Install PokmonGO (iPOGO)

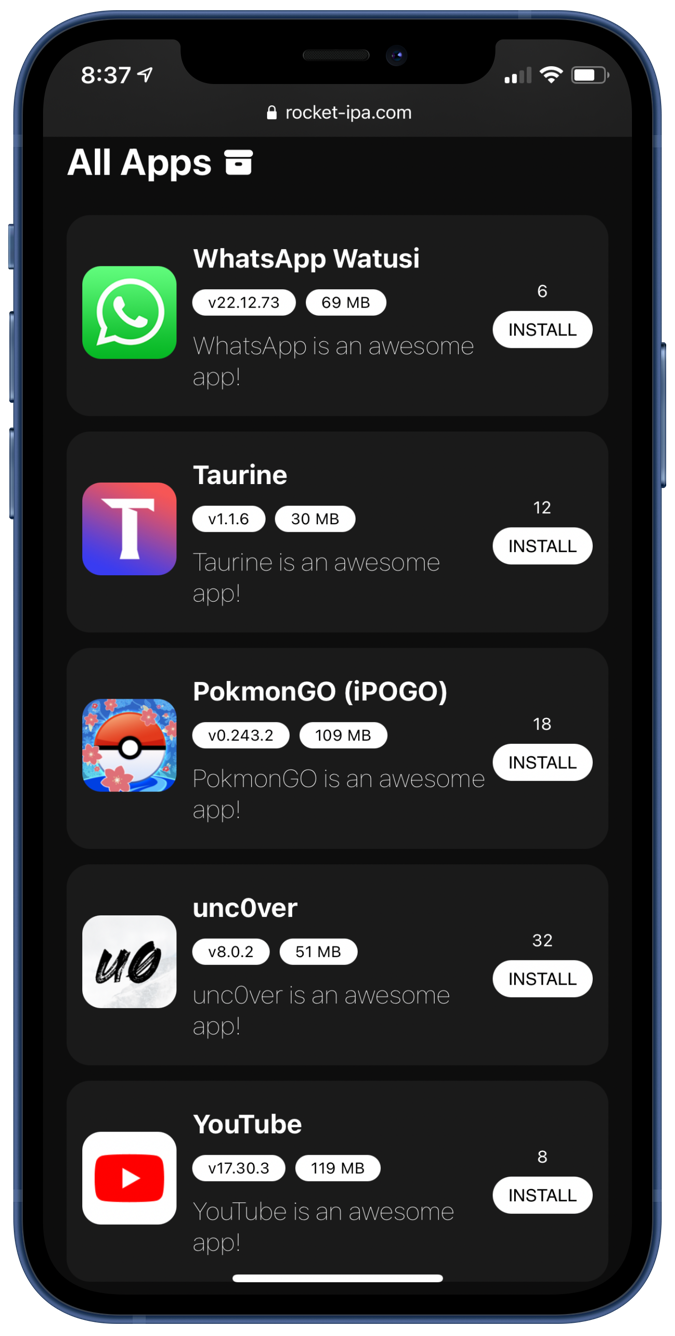pyautogui.click(x=542, y=762)
